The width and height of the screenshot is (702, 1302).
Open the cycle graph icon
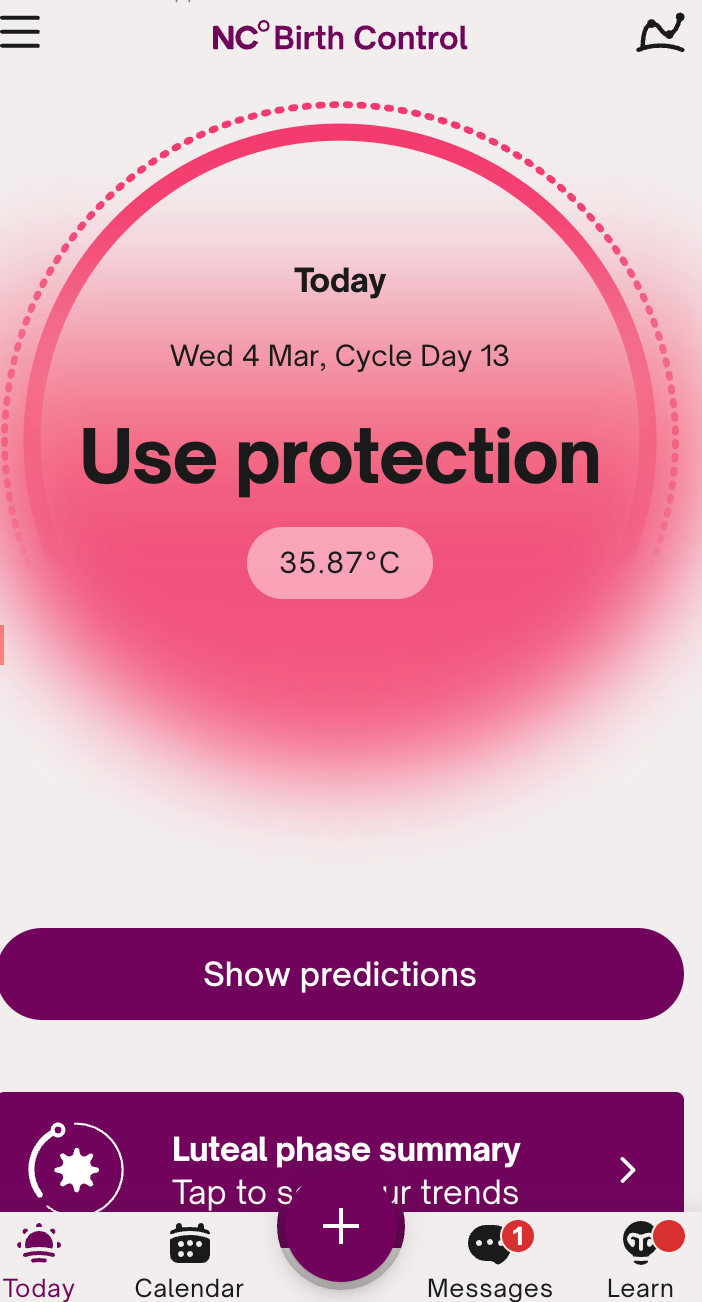tap(661, 34)
